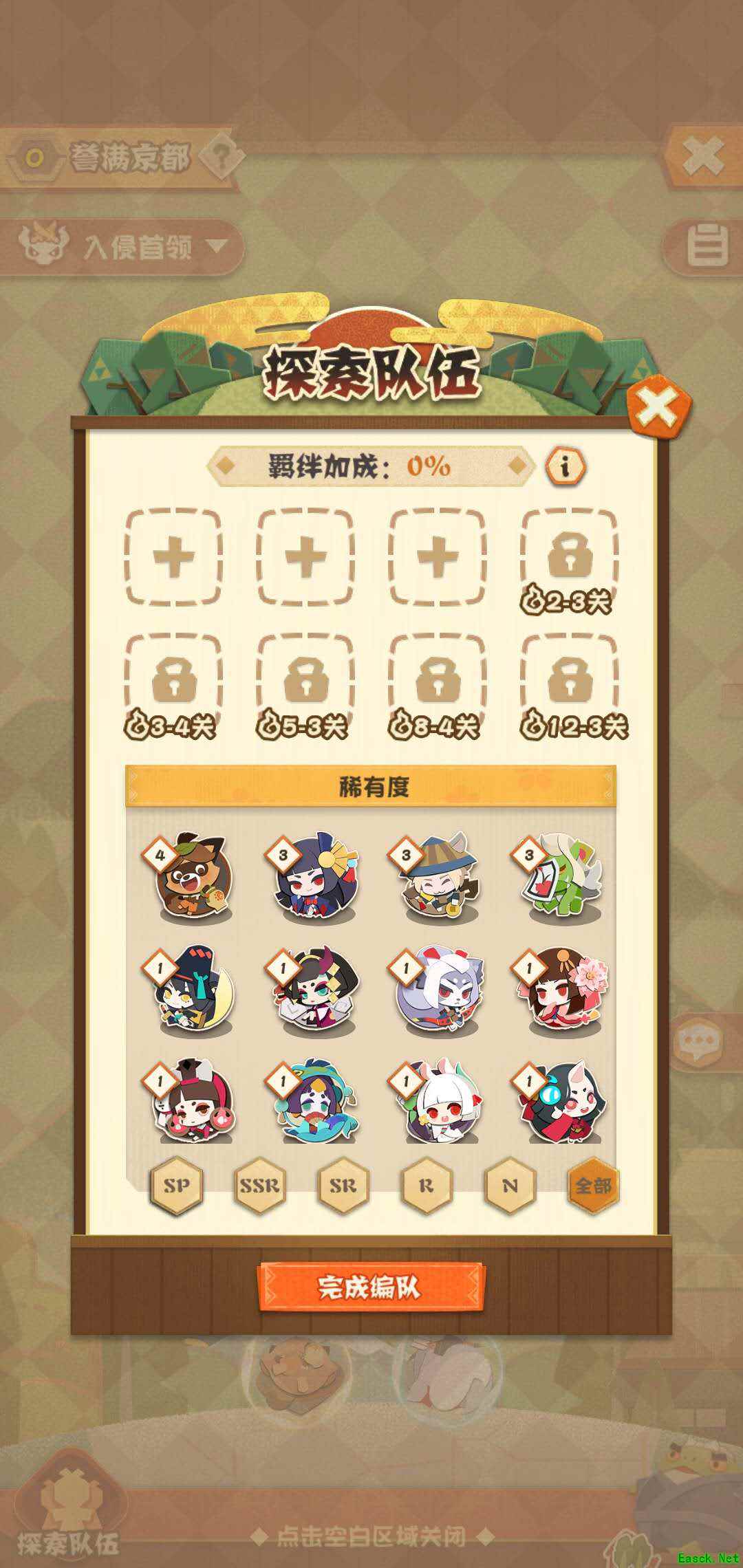Screen dimensions: 743x1568
Task: Tap 完成编队 to confirm the team
Action: click(371, 1286)
